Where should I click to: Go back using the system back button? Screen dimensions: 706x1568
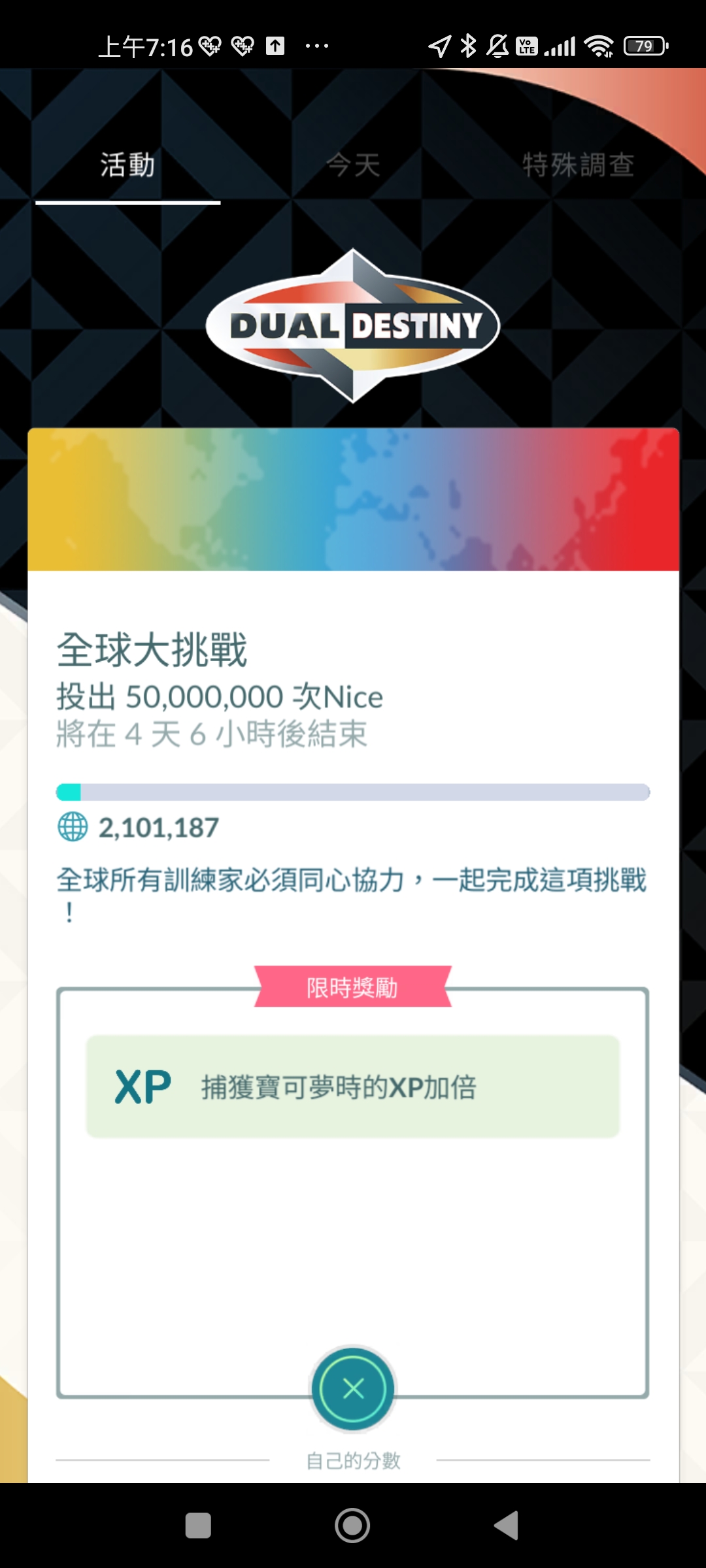pos(507,1526)
